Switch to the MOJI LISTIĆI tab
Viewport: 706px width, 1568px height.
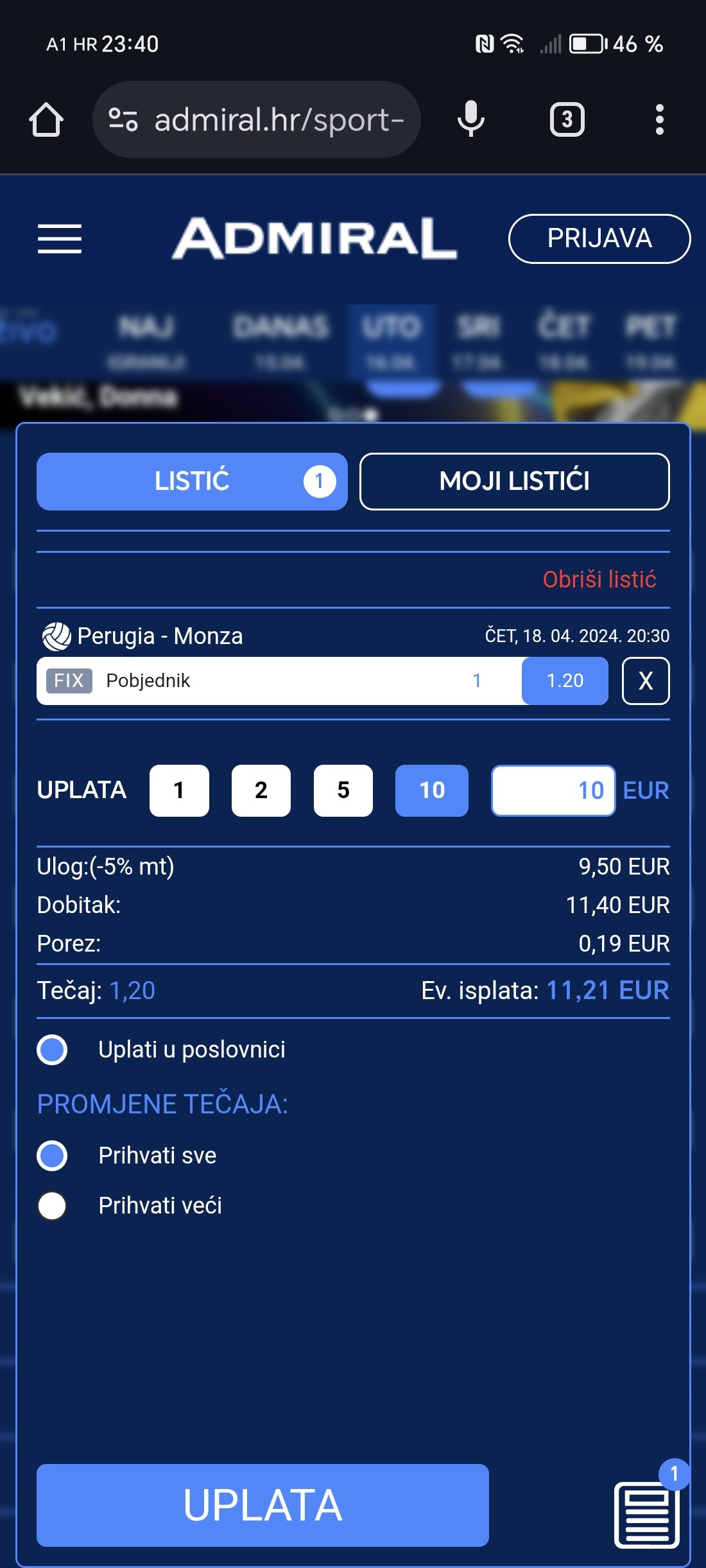(x=514, y=482)
